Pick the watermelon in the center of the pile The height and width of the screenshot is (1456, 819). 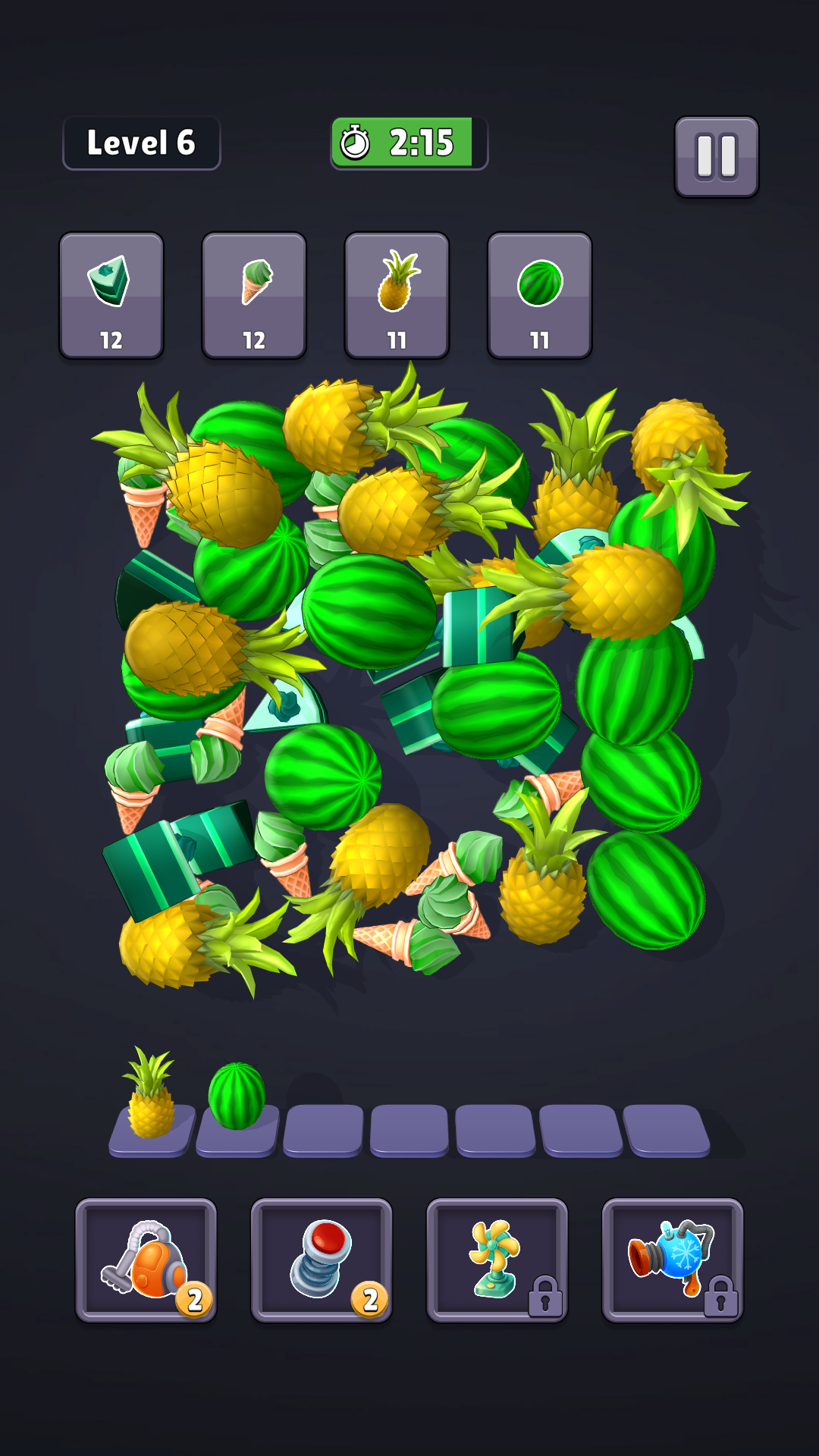(x=369, y=610)
